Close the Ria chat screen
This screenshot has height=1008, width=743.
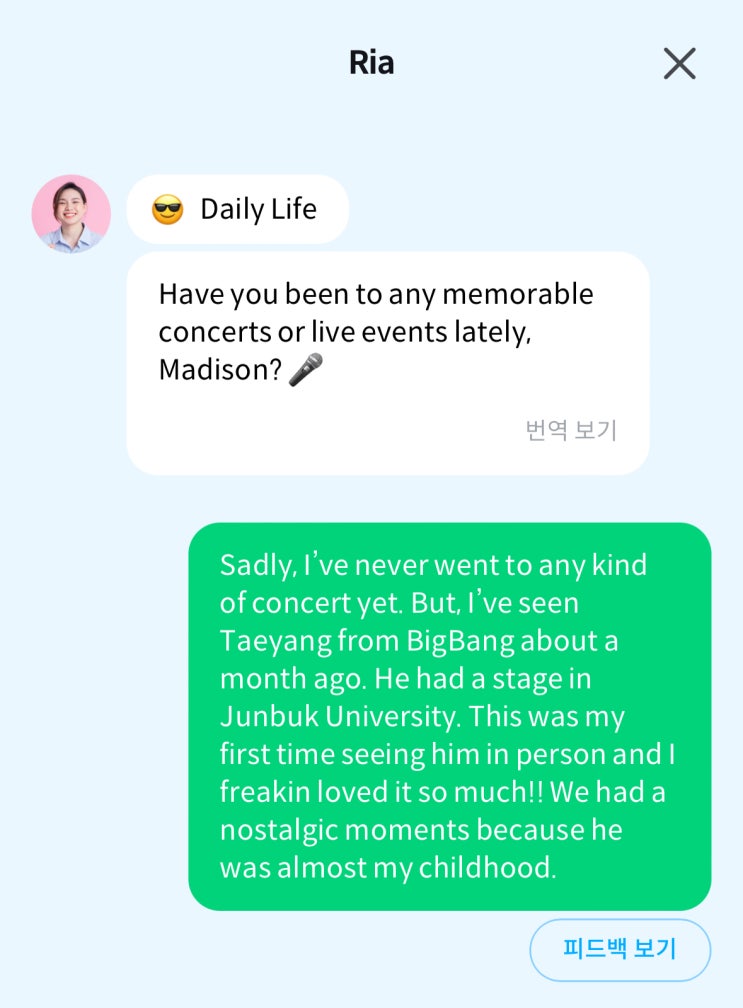679,63
